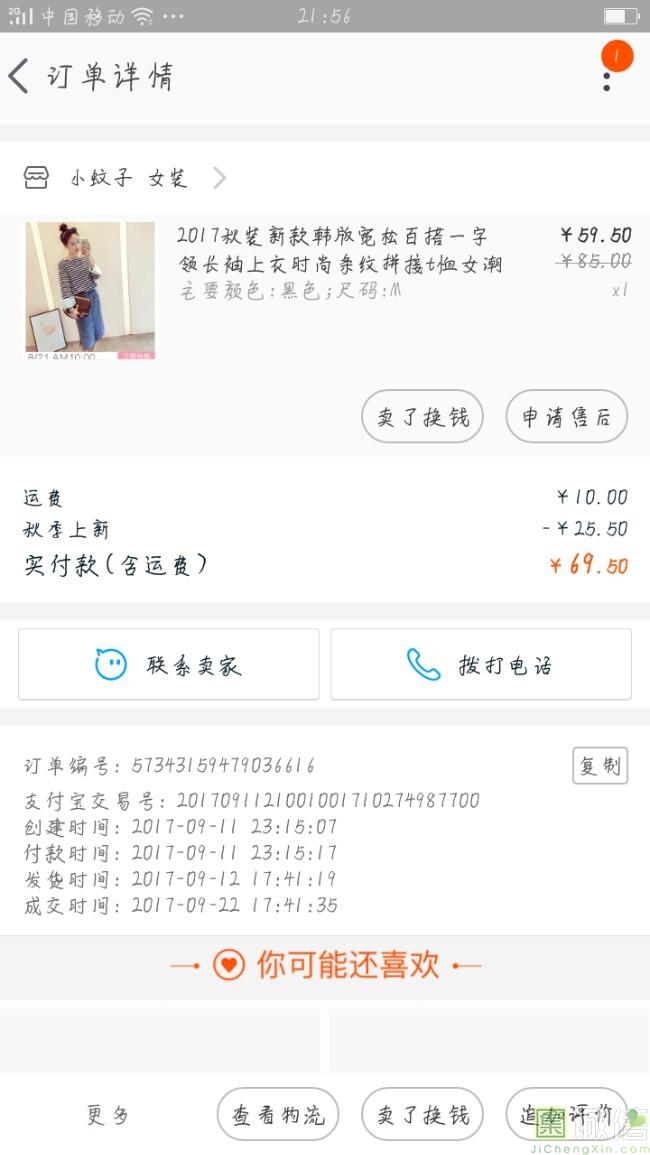Tap 卖了换钱 in the bottom bar

point(422,1115)
